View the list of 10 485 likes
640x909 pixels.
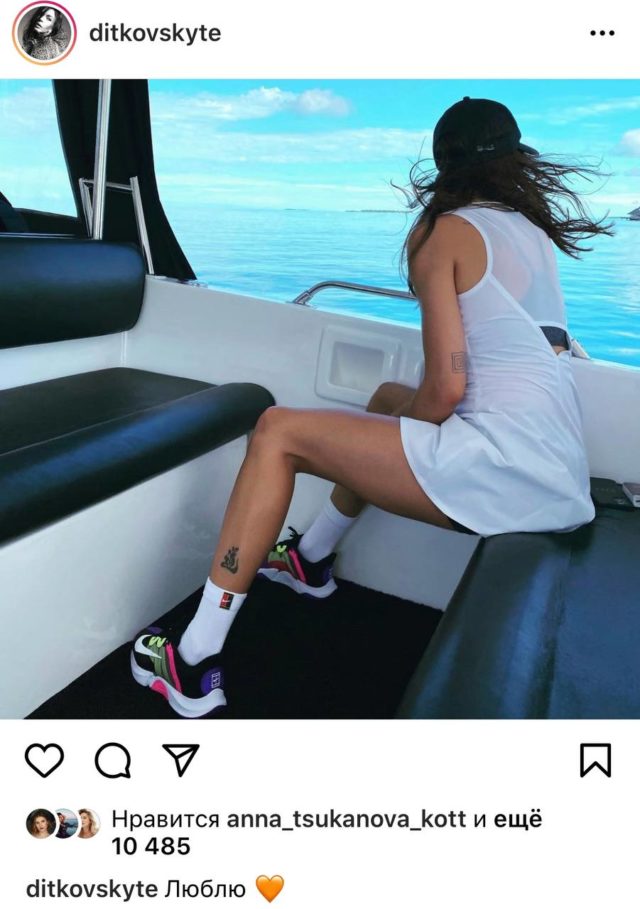coord(150,847)
